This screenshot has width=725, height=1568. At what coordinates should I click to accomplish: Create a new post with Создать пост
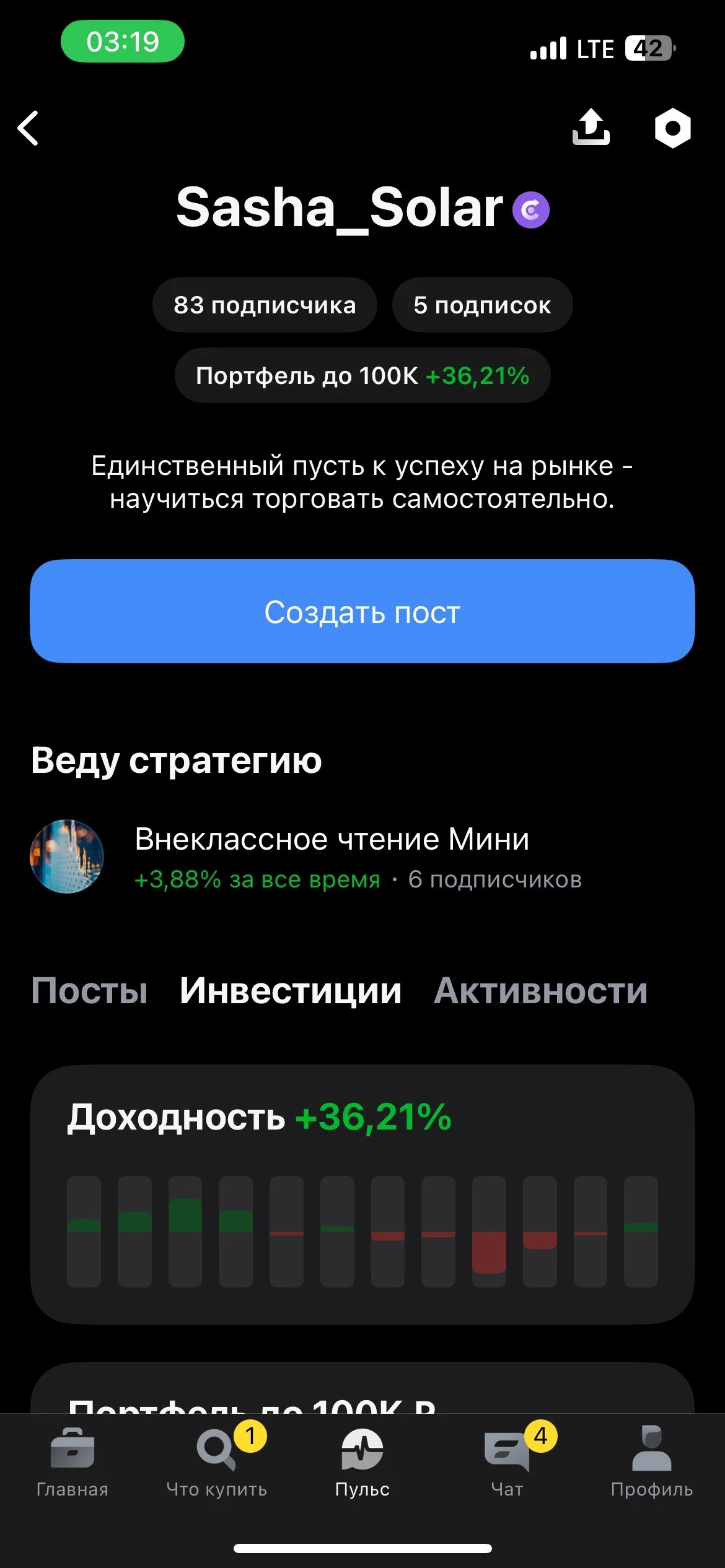362,611
